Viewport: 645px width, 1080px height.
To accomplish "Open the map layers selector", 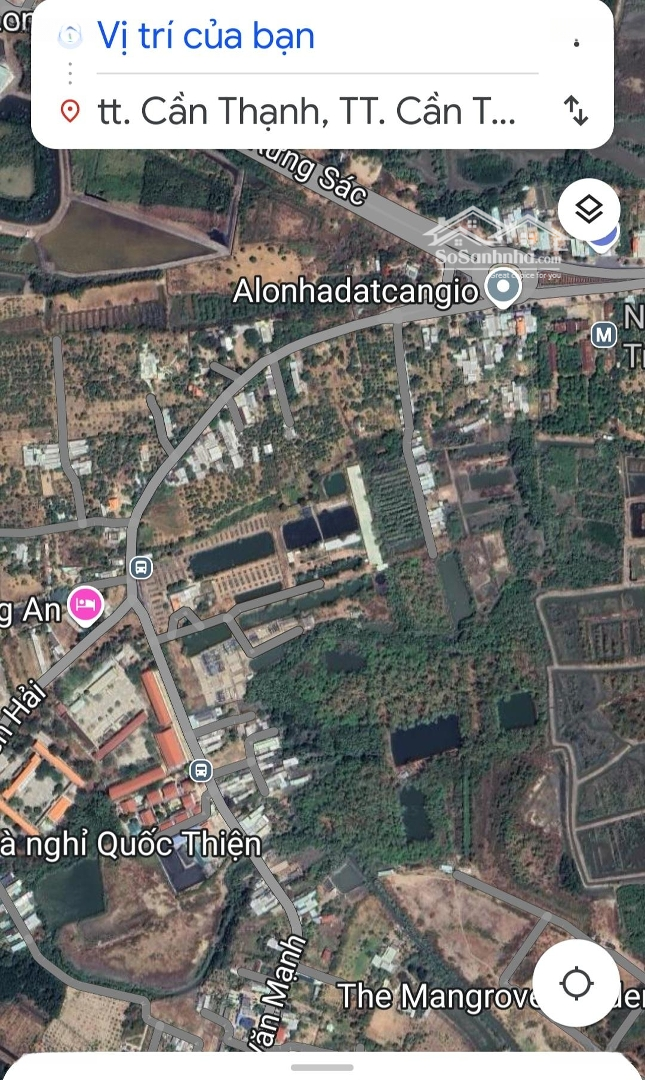I will [x=588, y=209].
